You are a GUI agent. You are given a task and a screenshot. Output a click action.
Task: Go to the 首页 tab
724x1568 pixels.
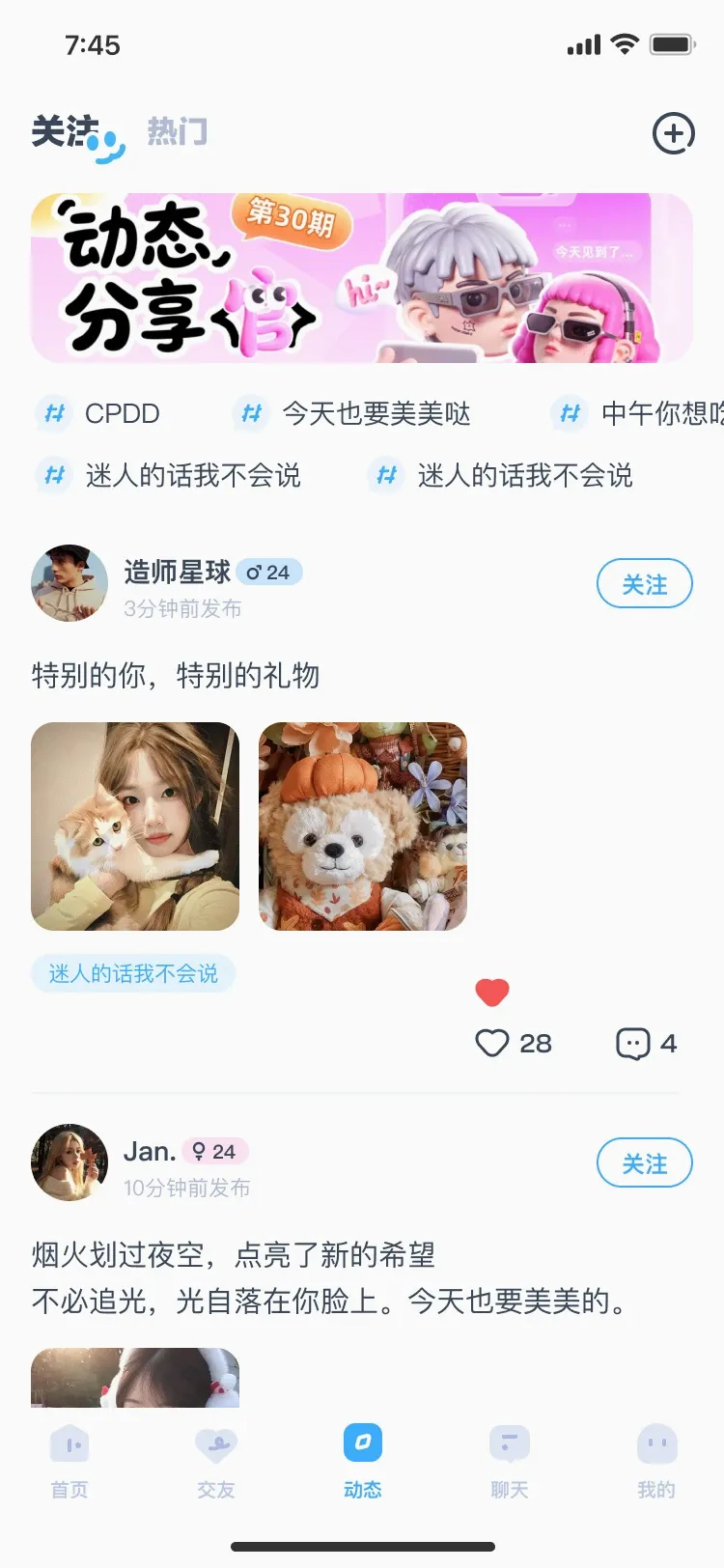(x=70, y=1462)
